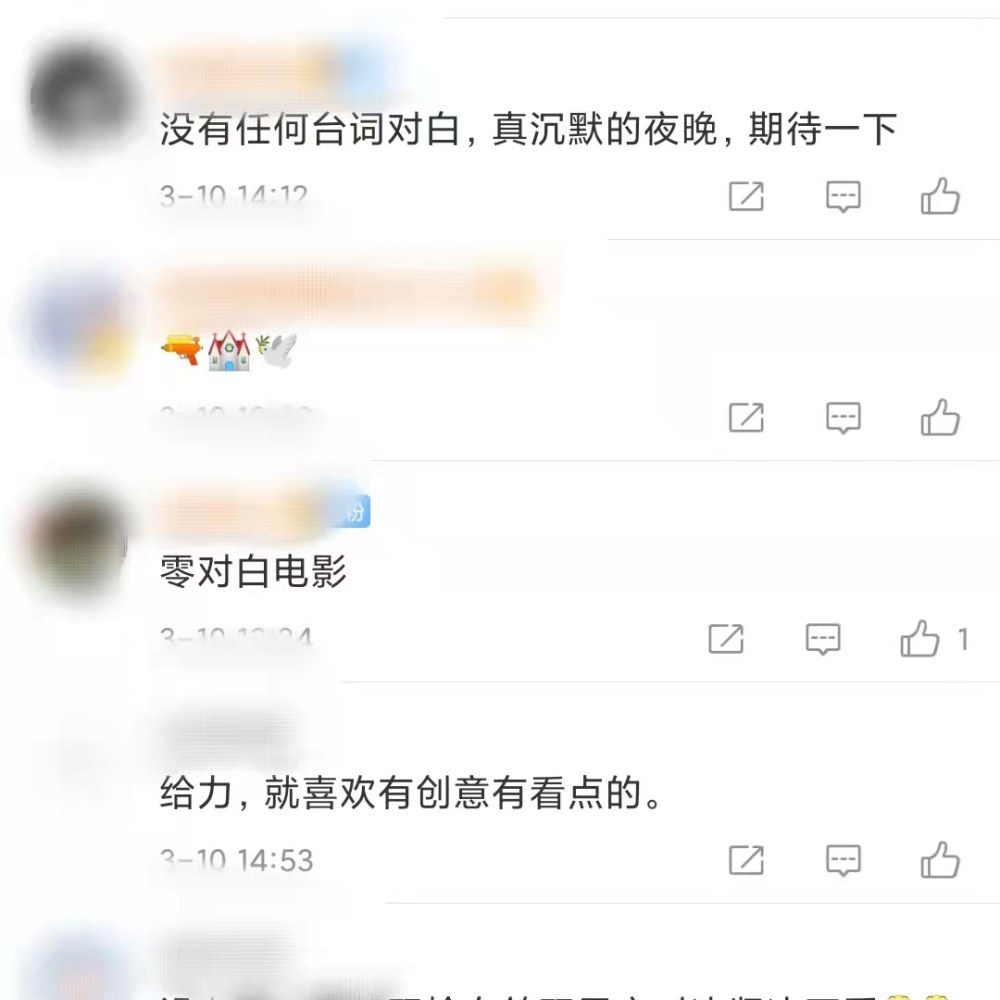This screenshot has width=1000, height=1000.
Task: Reply to the comment '给力，就喜欢有创意有看点的'
Action: pos(843,859)
